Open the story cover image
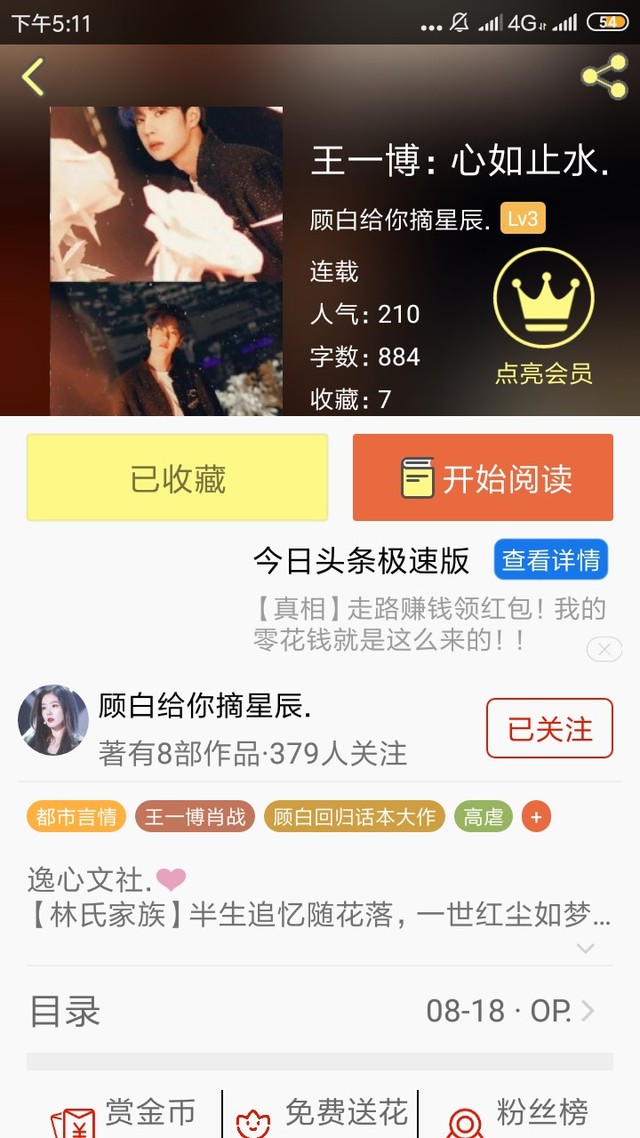 [x=166, y=260]
